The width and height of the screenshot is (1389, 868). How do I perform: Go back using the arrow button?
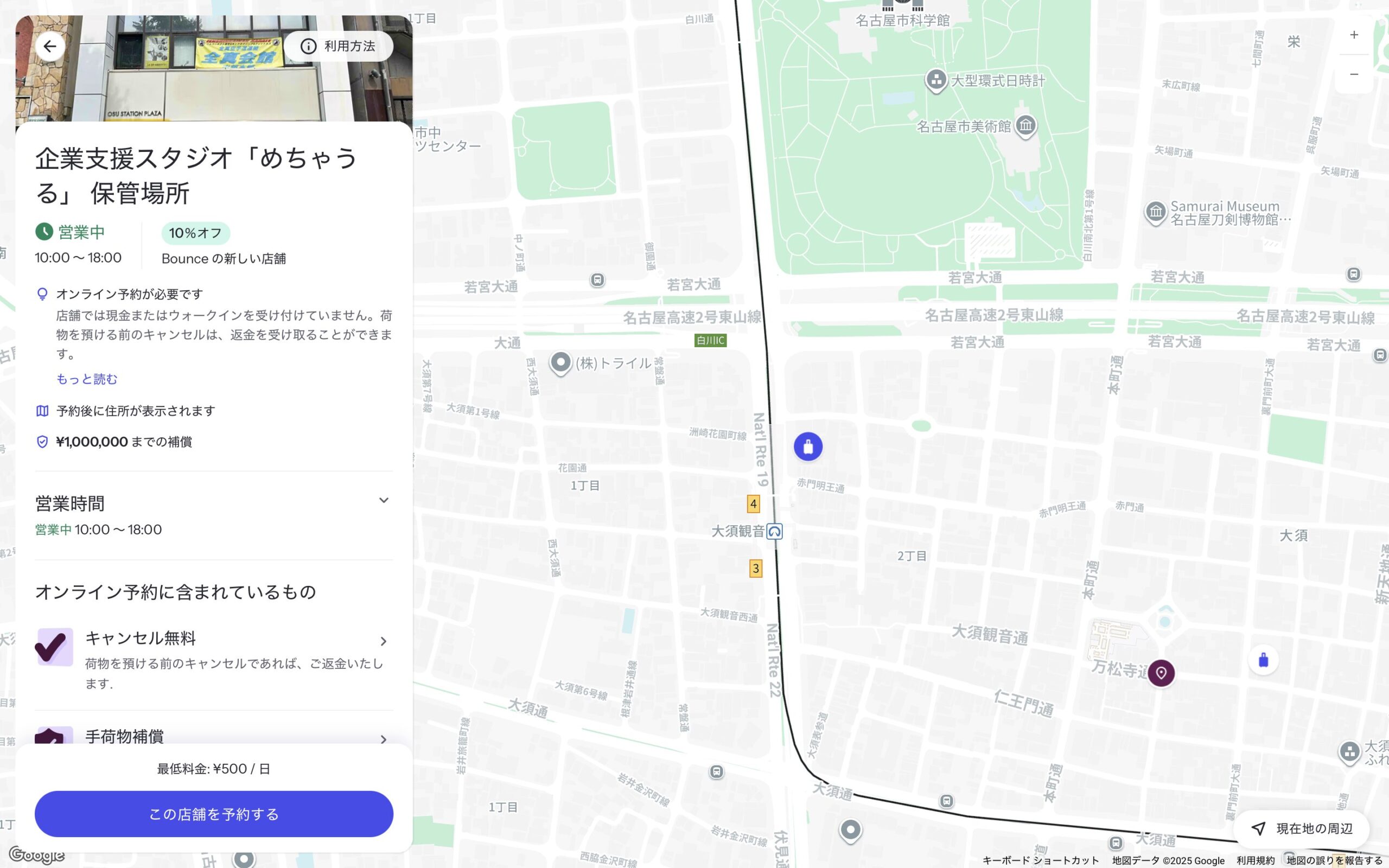(x=50, y=46)
